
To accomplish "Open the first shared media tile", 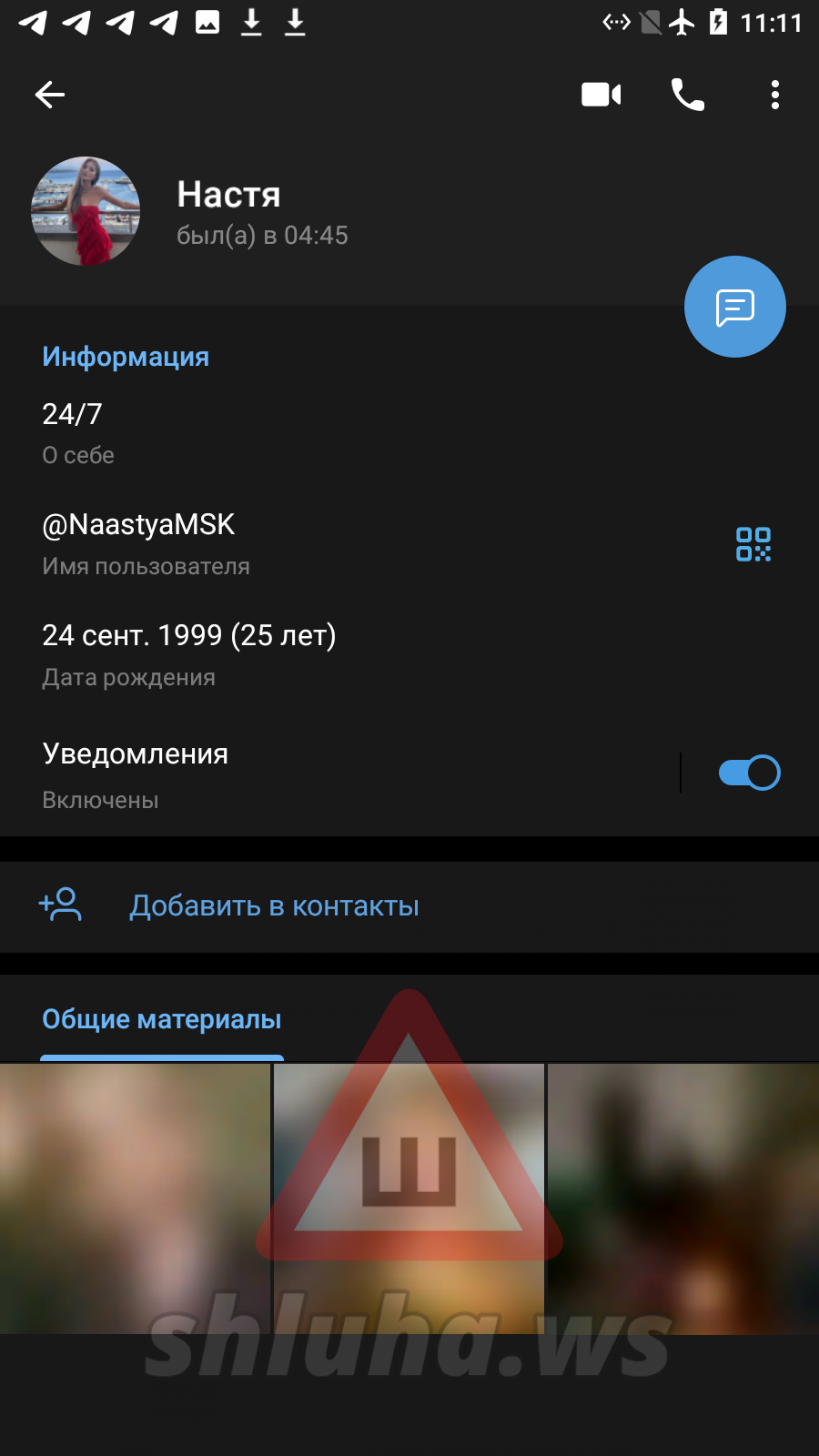I will pos(135,1198).
